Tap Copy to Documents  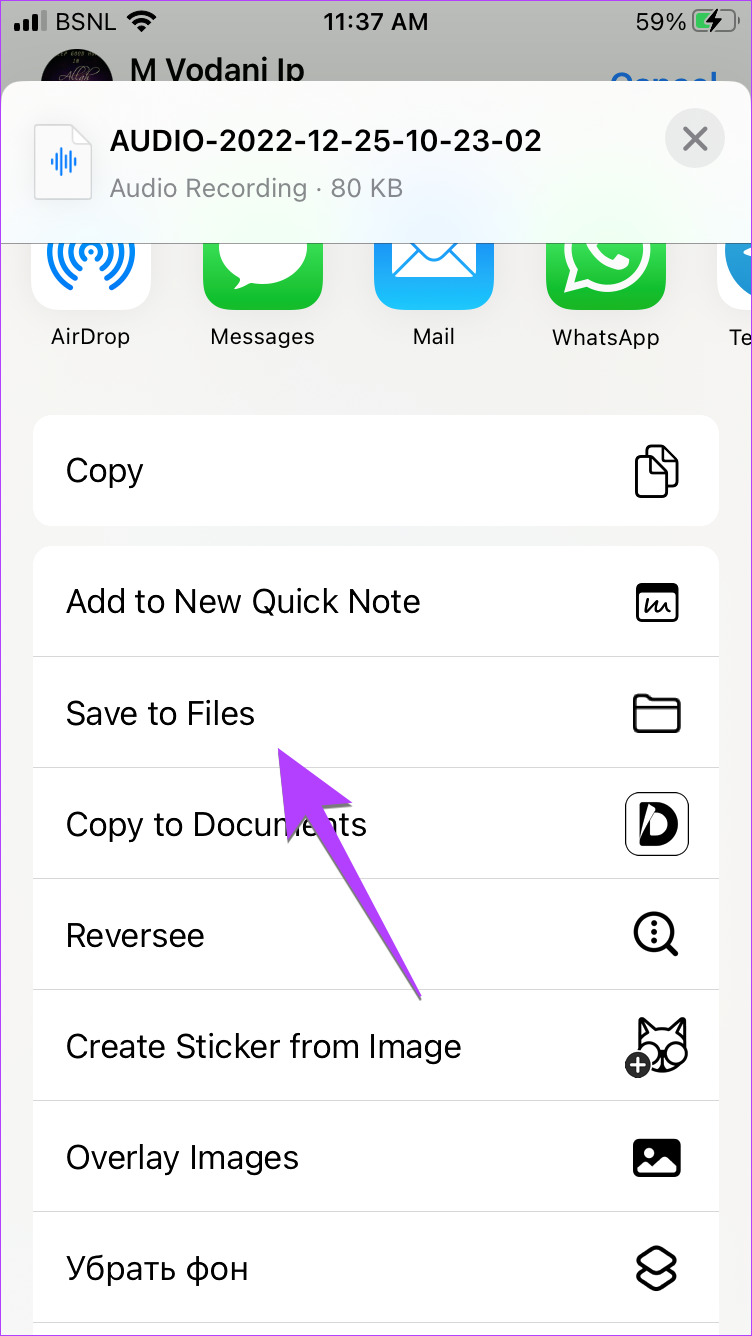click(x=376, y=824)
